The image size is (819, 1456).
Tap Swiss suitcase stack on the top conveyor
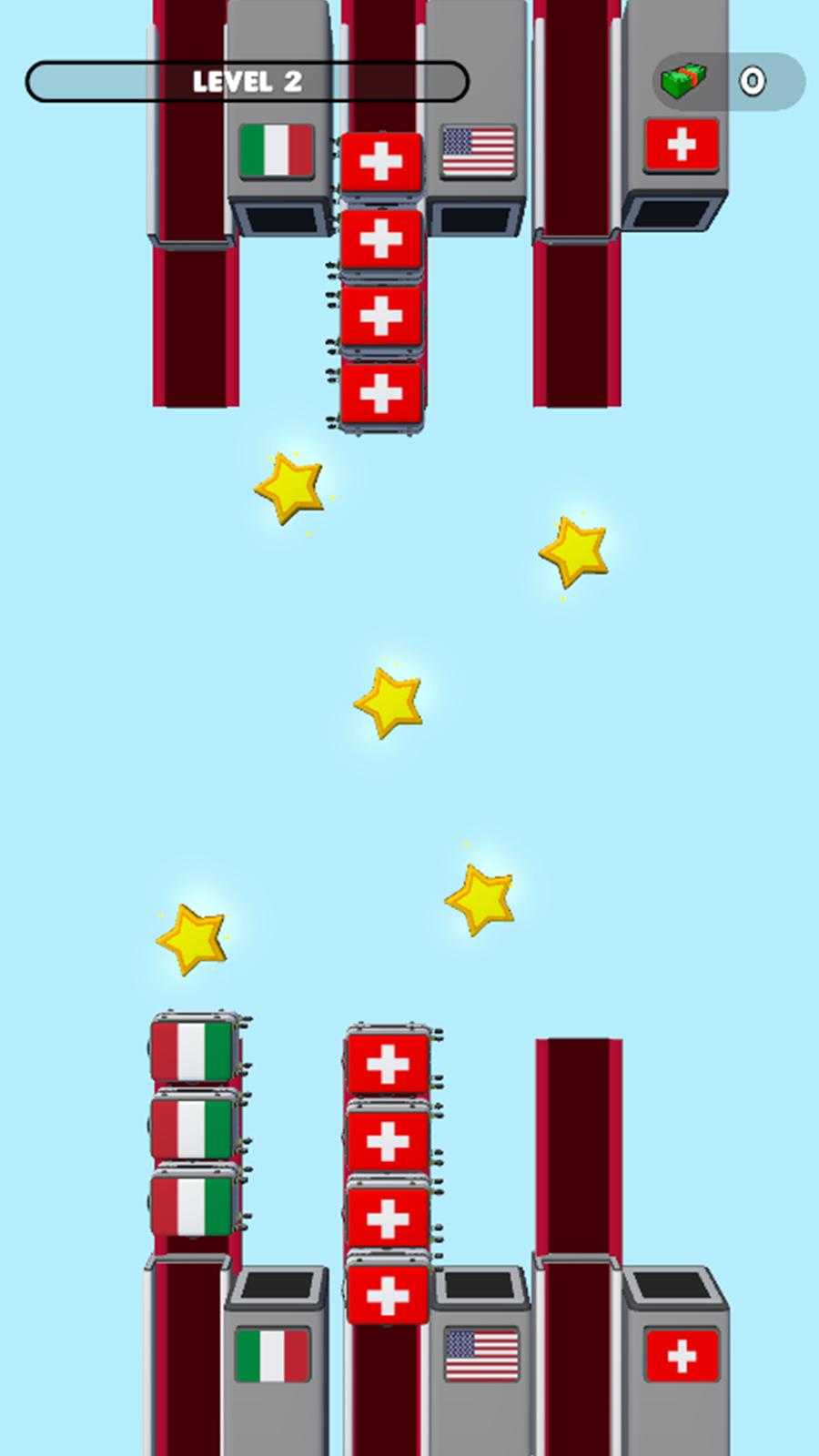pyautogui.click(x=381, y=278)
